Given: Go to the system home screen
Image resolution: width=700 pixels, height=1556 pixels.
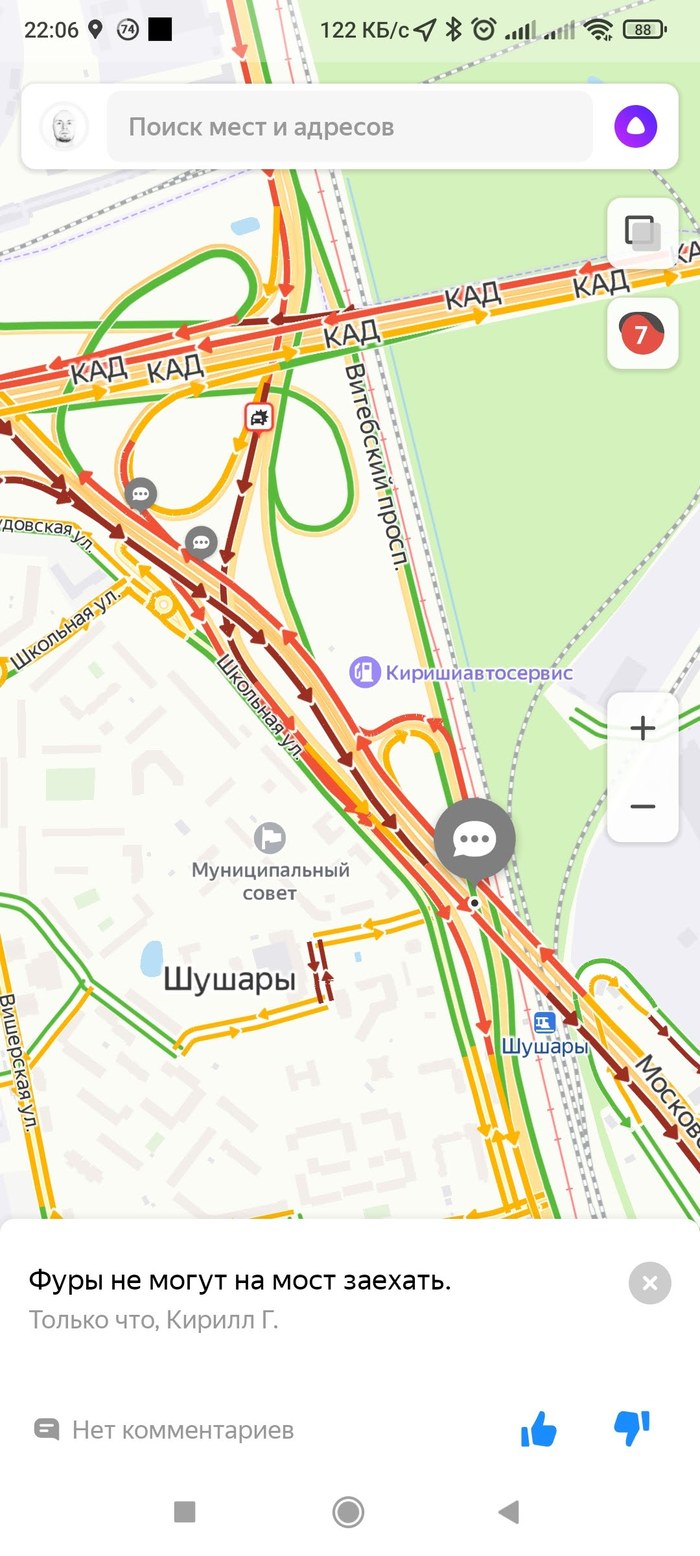Looking at the screenshot, I should pos(348,1511).
